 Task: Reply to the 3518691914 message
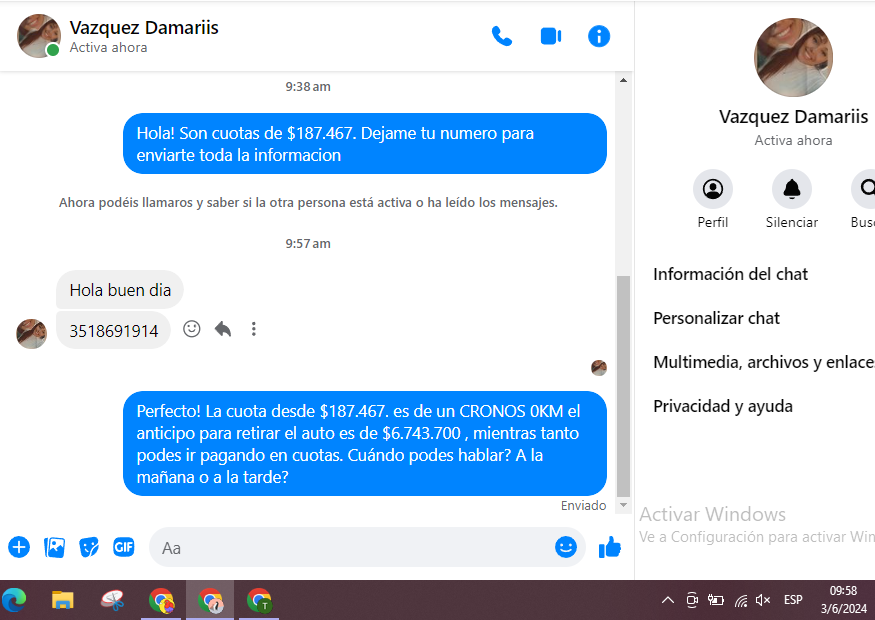click(x=223, y=329)
